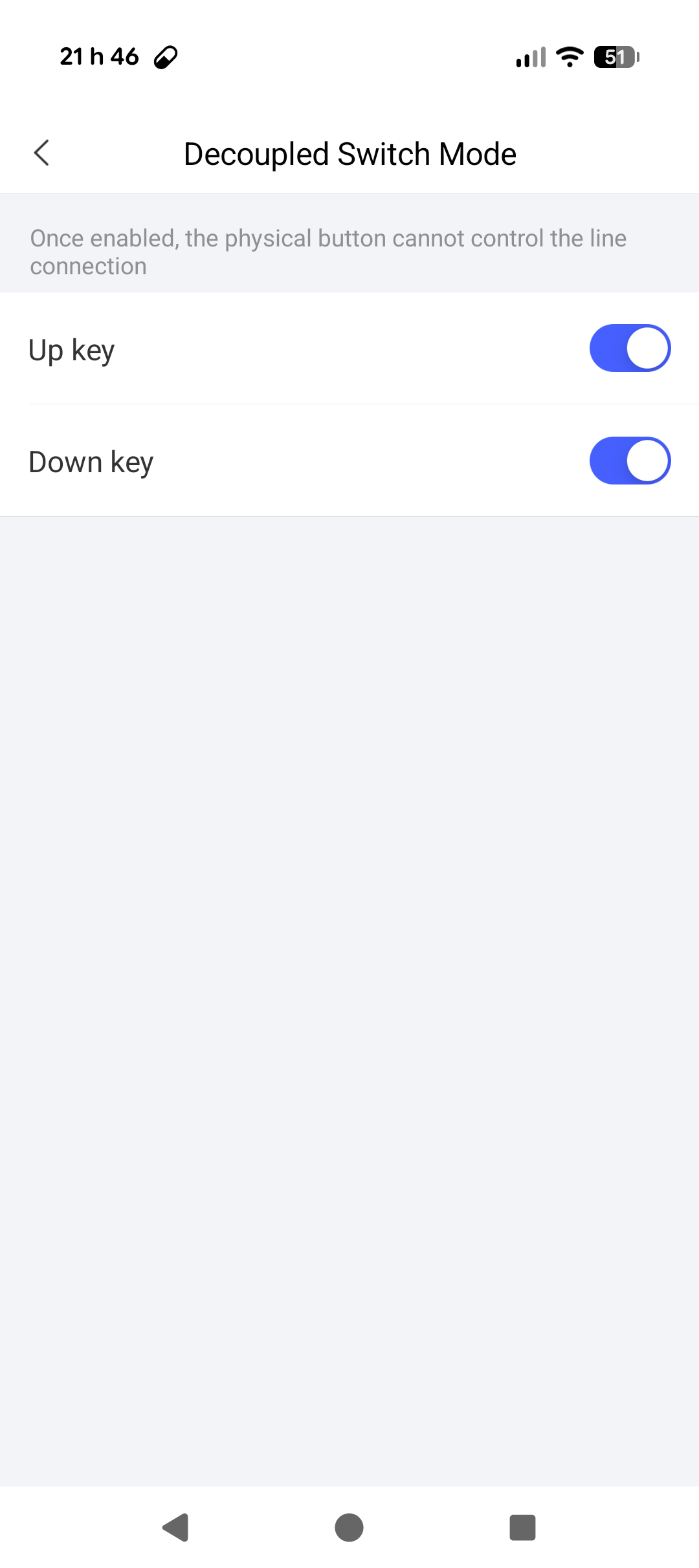Turn off the Down key toggle
Viewport: 699px width, 1568px height.
(629, 461)
